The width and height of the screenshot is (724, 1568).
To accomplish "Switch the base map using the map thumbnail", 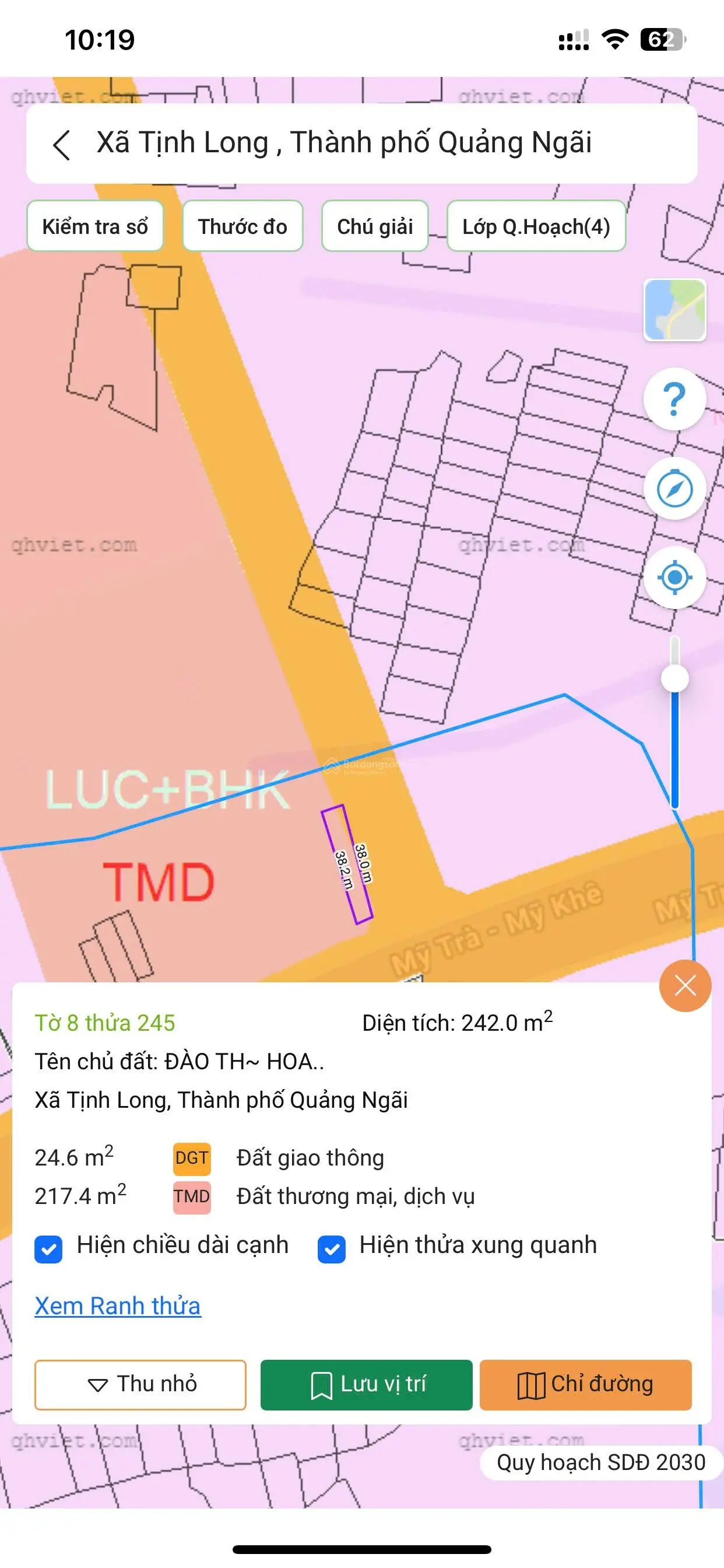I will (674, 310).
